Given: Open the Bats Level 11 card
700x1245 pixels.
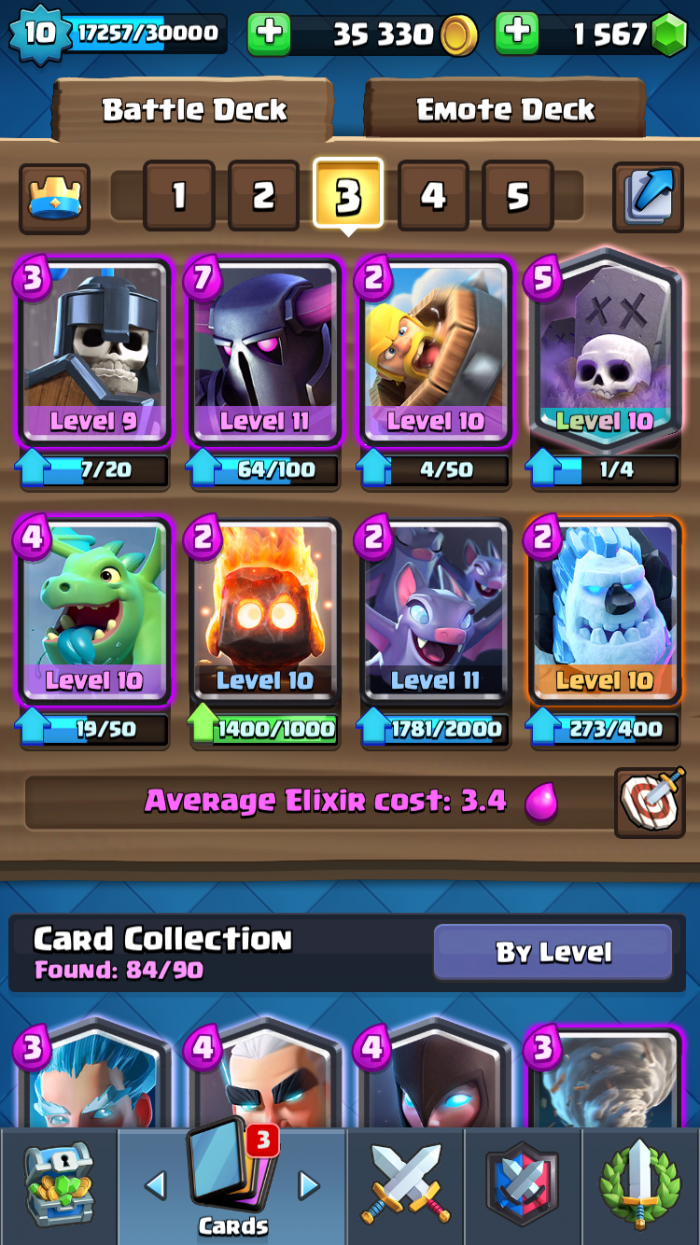Looking at the screenshot, I should (434, 610).
